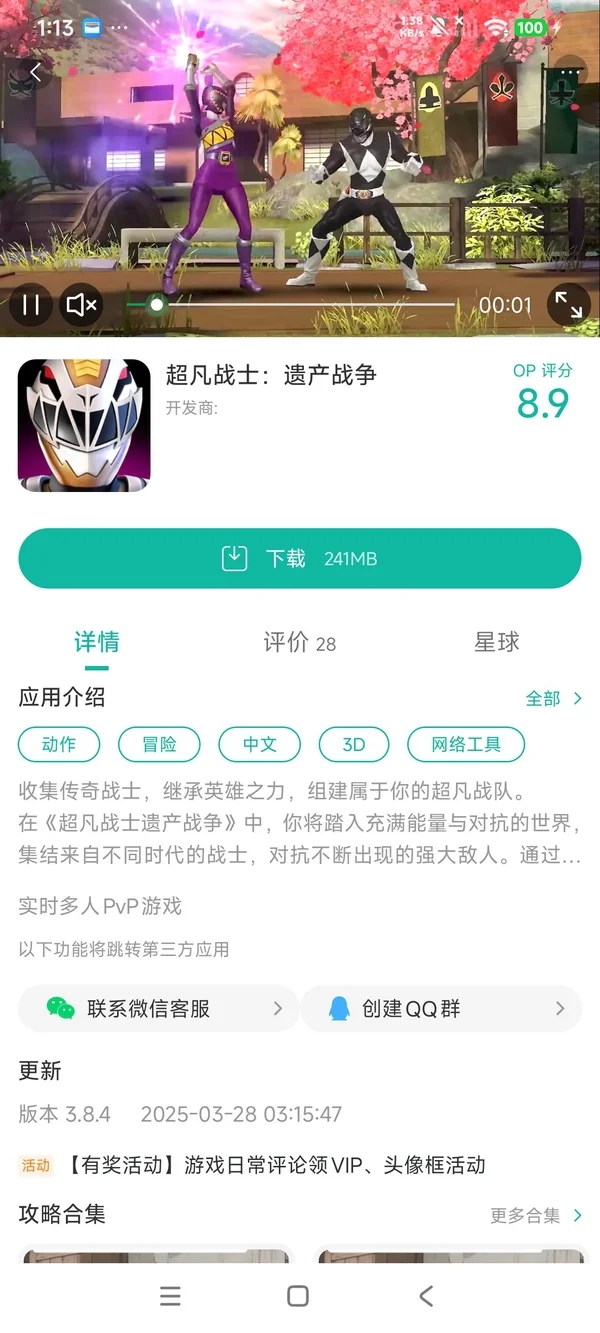Select the 冒险 tag chip

[159, 744]
